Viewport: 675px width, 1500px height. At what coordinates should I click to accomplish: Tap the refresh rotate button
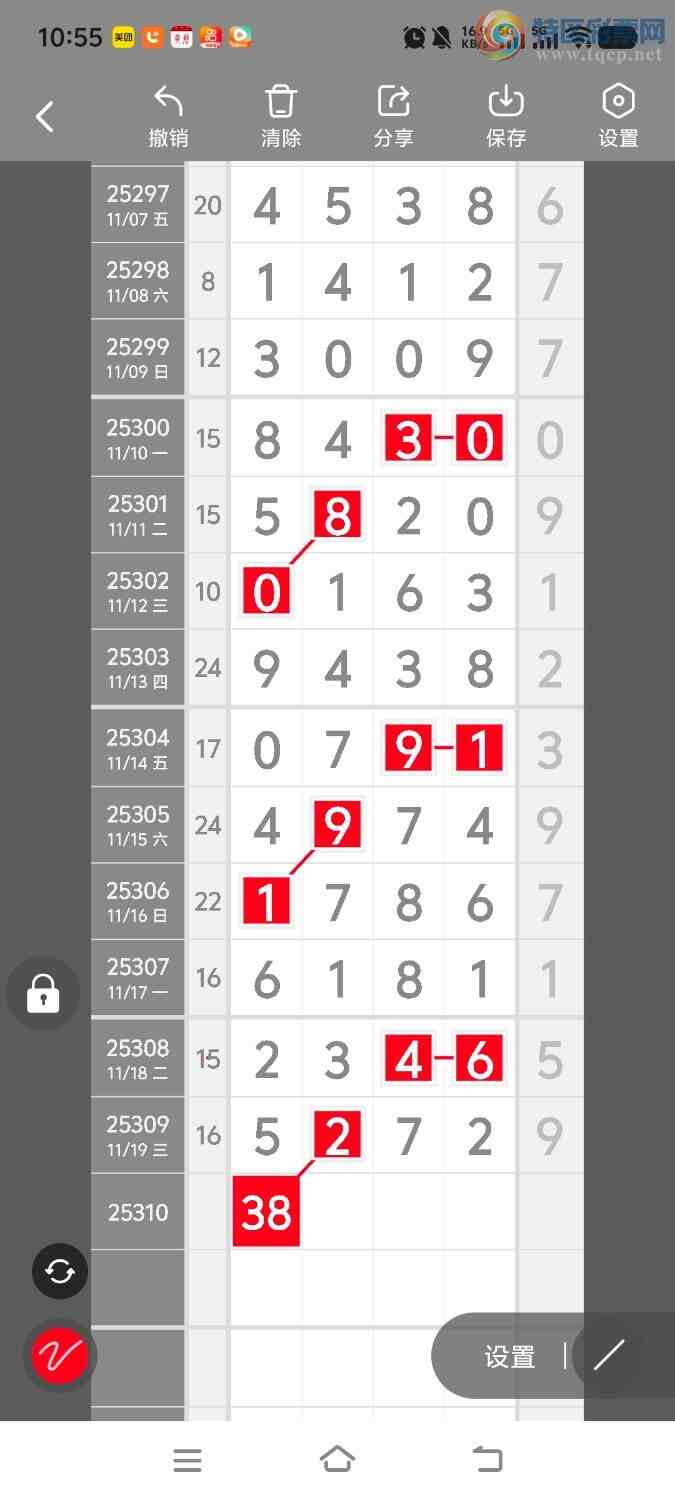point(60,1271)
